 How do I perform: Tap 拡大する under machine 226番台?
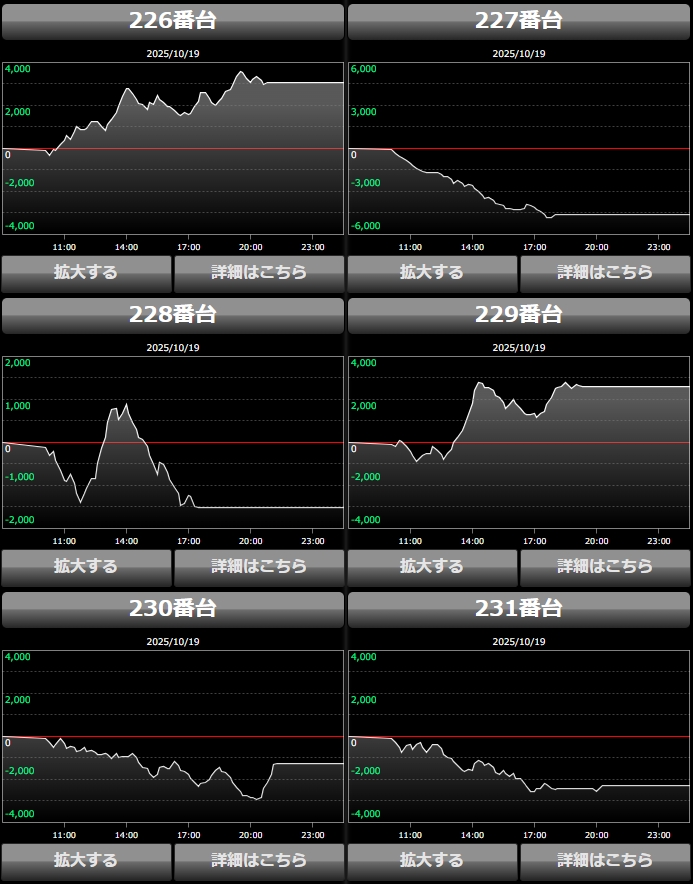[86, 272]
